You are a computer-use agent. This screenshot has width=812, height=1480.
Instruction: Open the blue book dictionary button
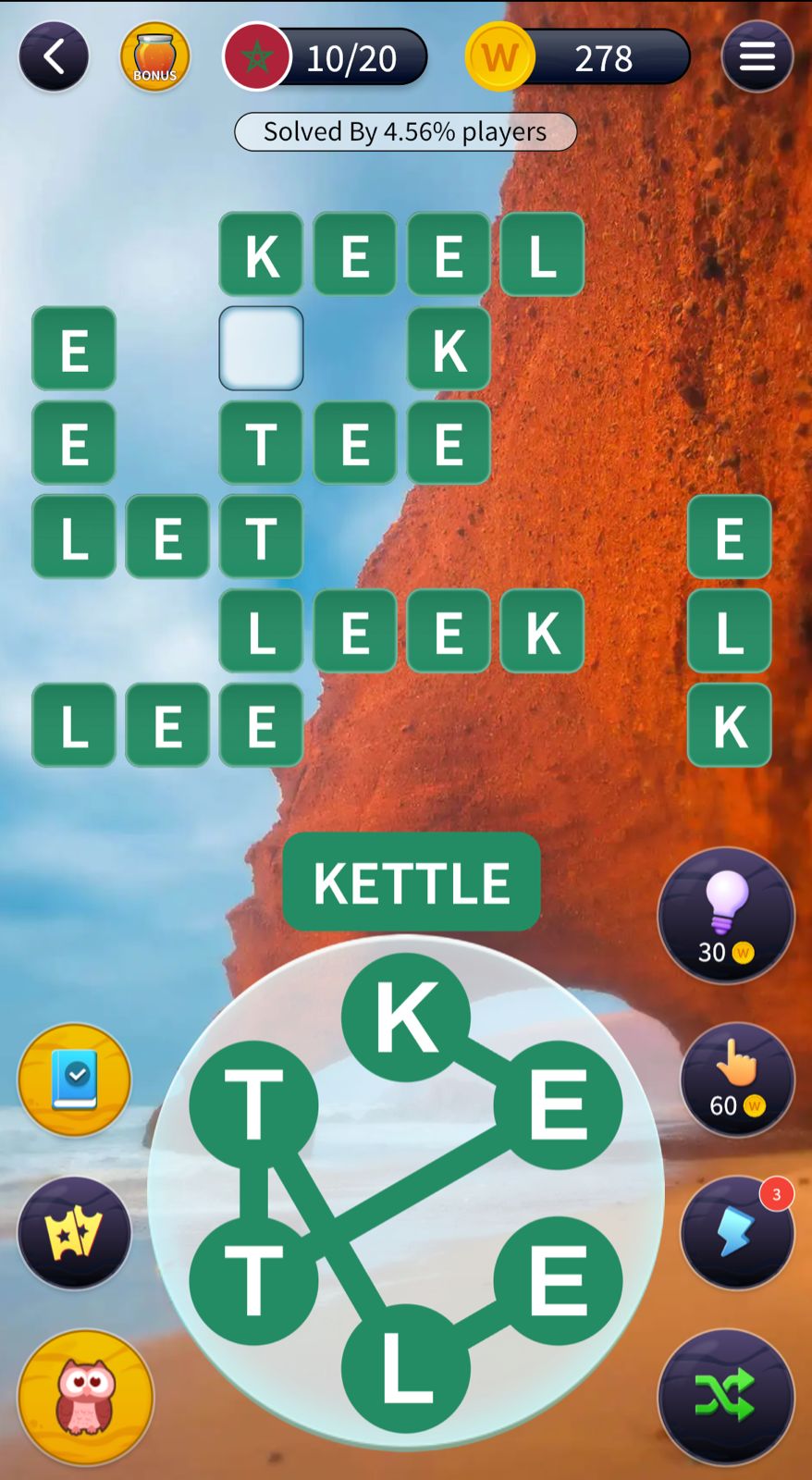pyautogui.click(x=75, y=1079)
